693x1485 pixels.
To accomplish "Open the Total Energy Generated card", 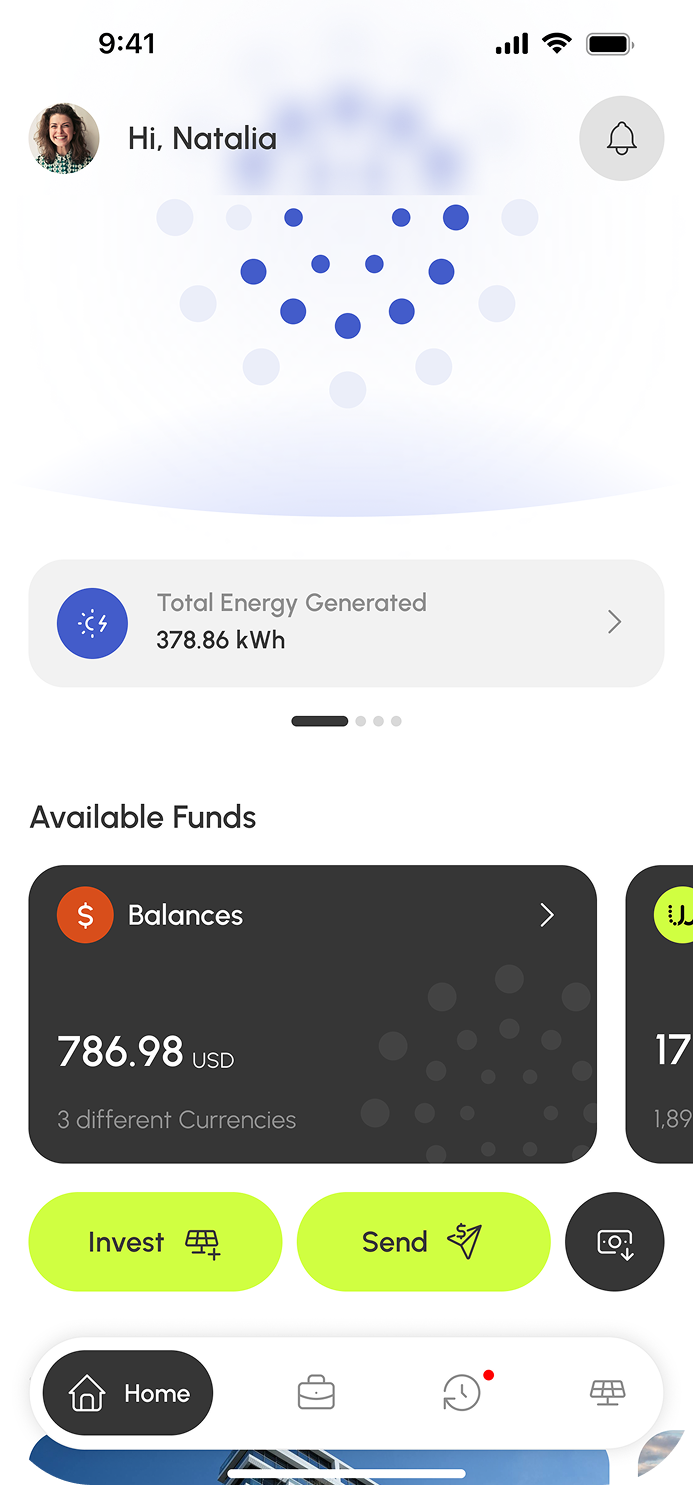I will coord(346,623).
